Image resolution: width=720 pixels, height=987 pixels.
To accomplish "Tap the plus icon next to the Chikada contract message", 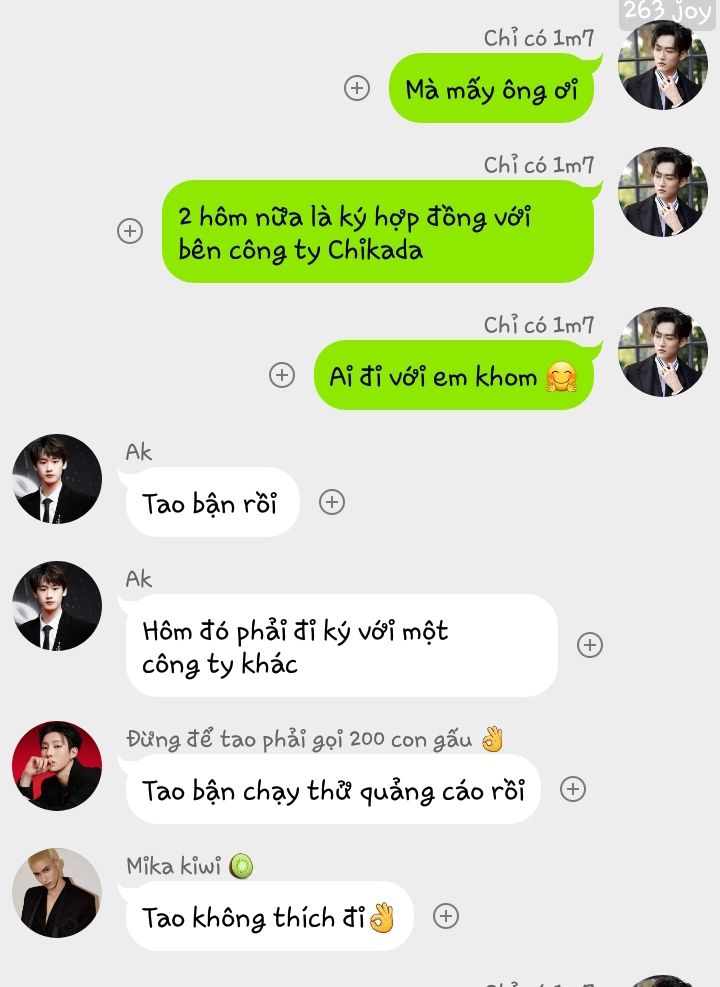I will pos(130,231).
